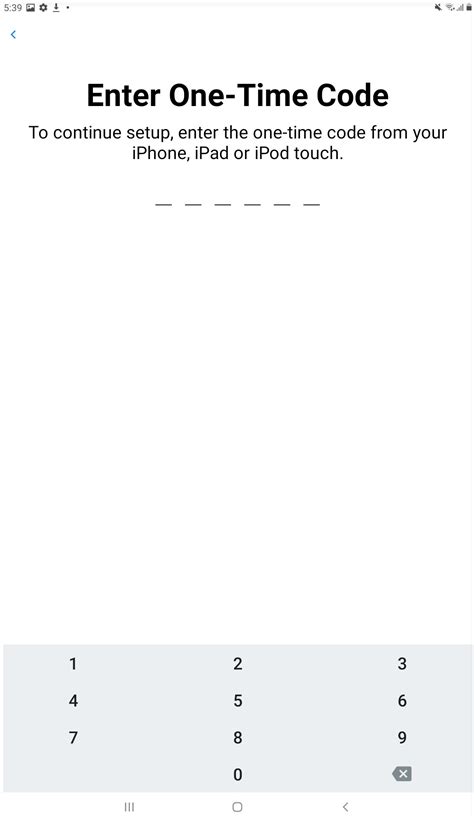Tap the system back button
Screen dimensions: 474x822
(345, 807)
